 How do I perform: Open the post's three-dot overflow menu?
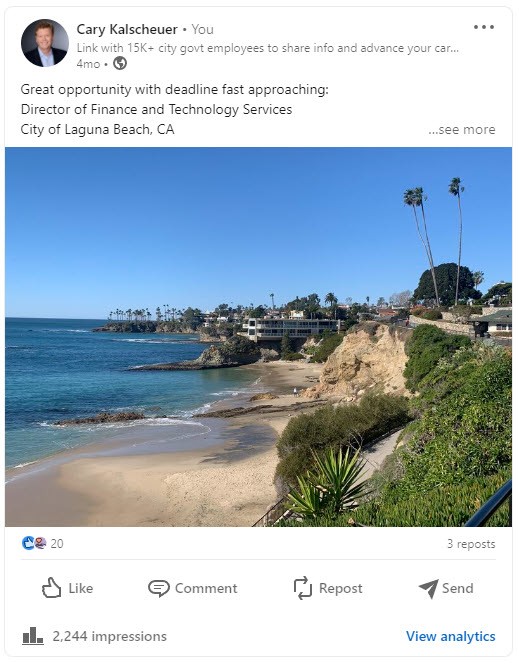484,27
